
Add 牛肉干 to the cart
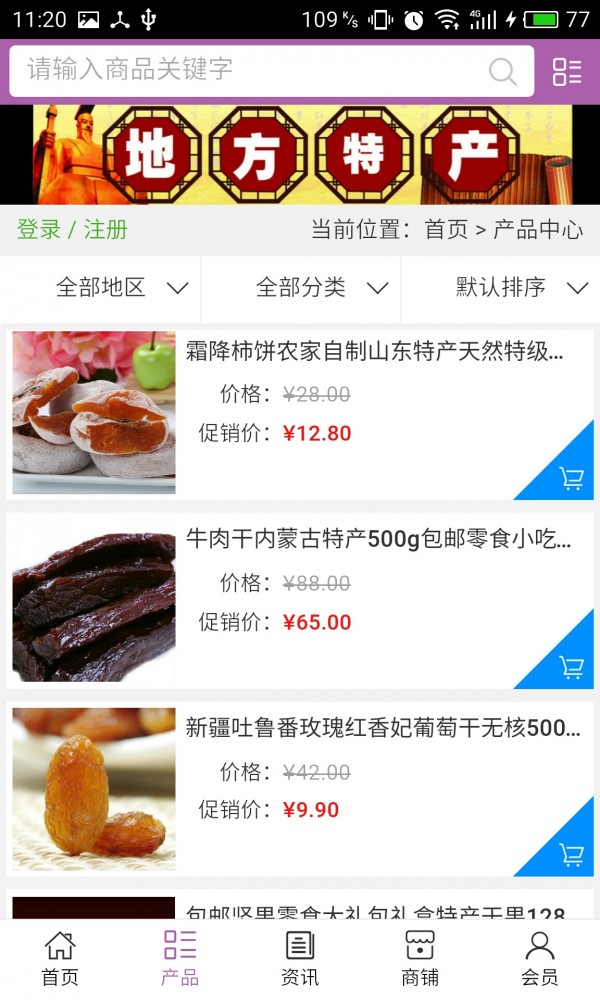coord(571,667)
